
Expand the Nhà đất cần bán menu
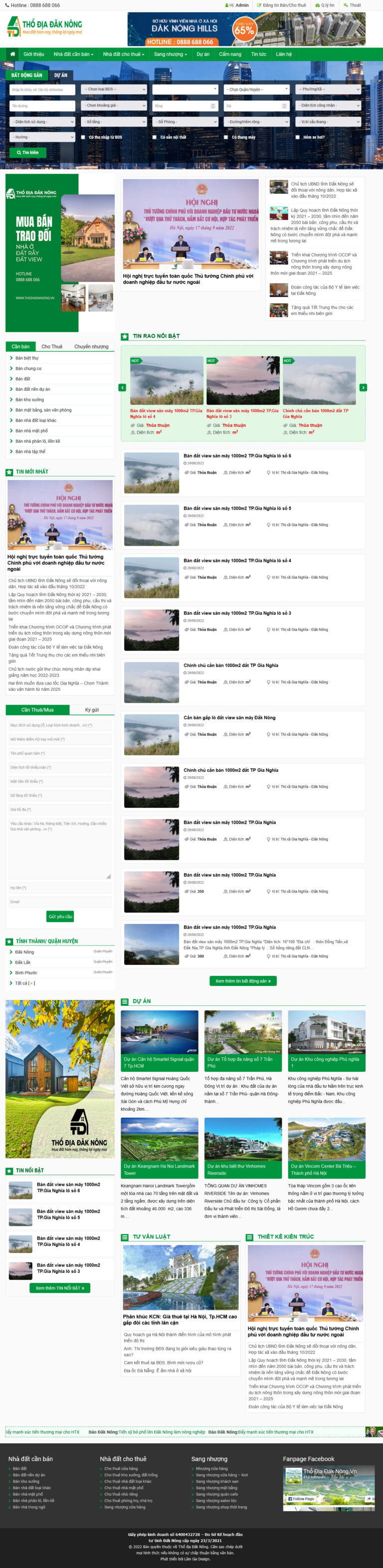(73, 54)
